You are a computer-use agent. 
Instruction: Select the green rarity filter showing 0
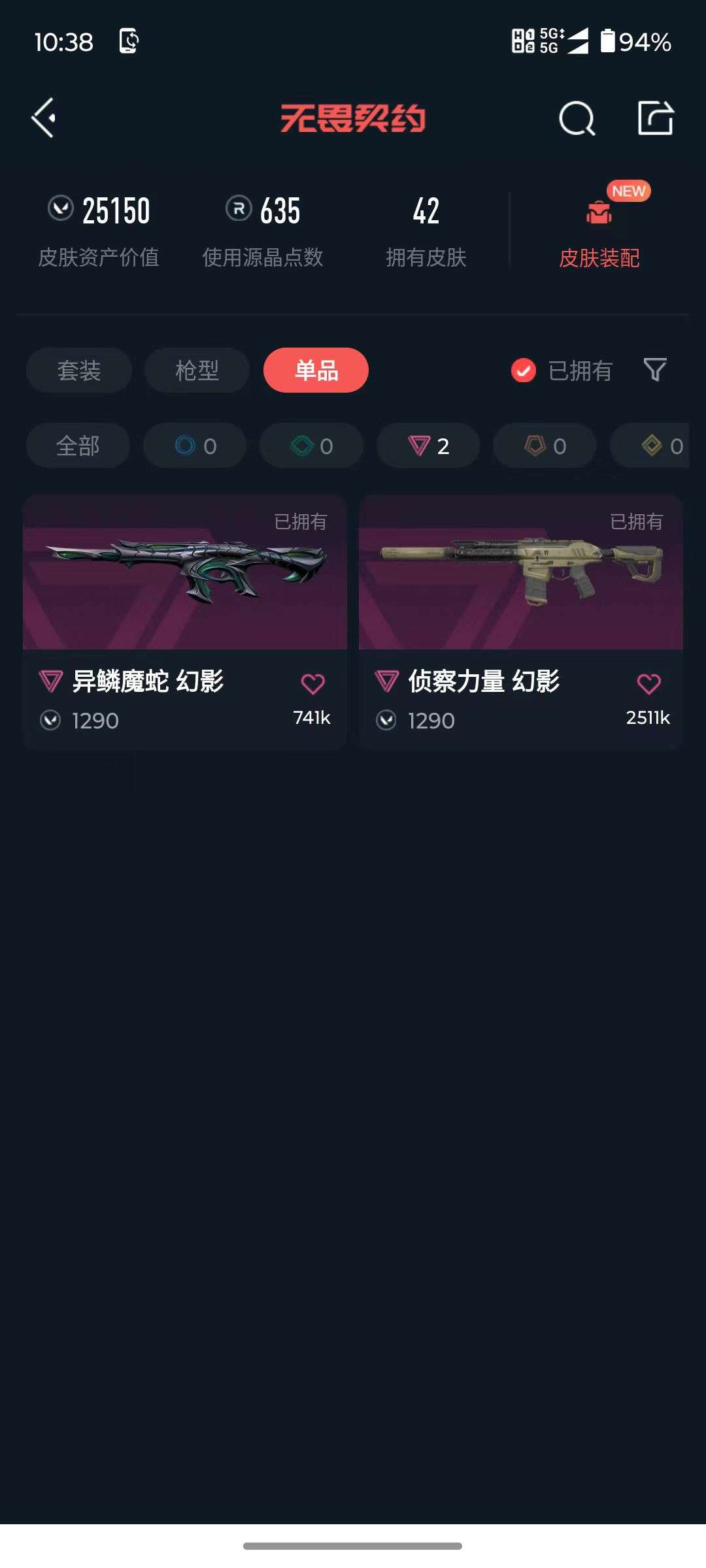tap(311, 446)
